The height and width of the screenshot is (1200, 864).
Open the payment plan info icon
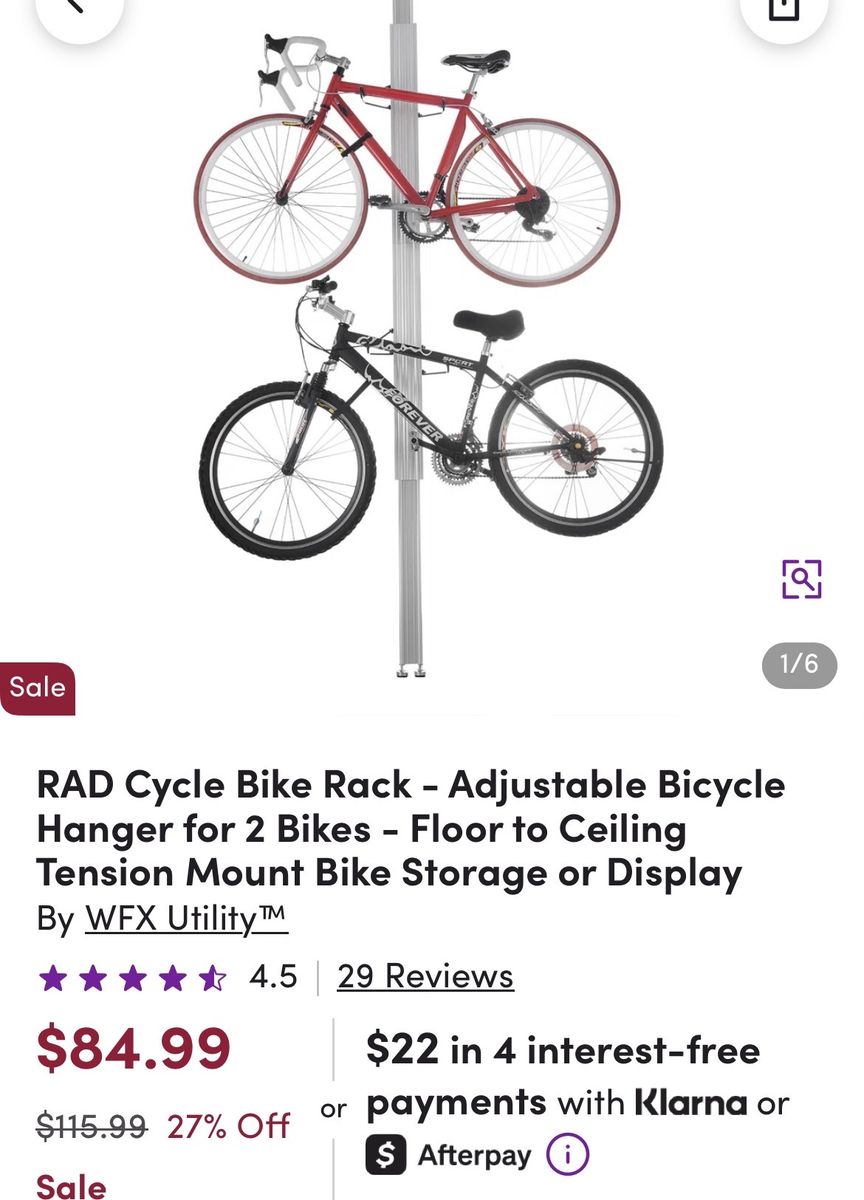pos(567,1156)
